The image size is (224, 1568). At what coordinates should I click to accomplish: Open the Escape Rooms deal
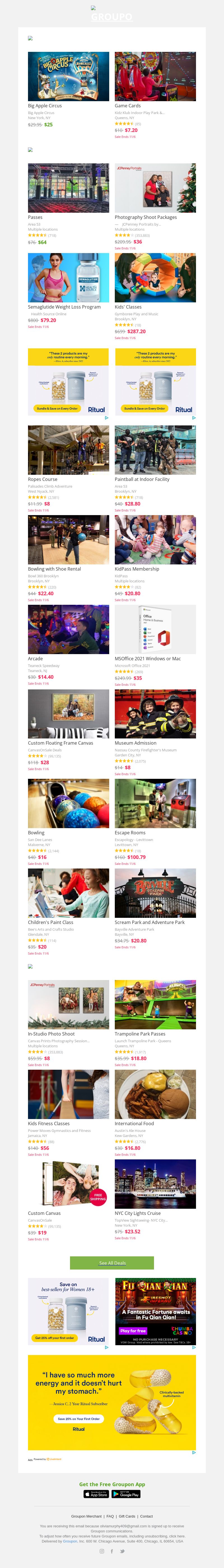[x=155, y=803]
